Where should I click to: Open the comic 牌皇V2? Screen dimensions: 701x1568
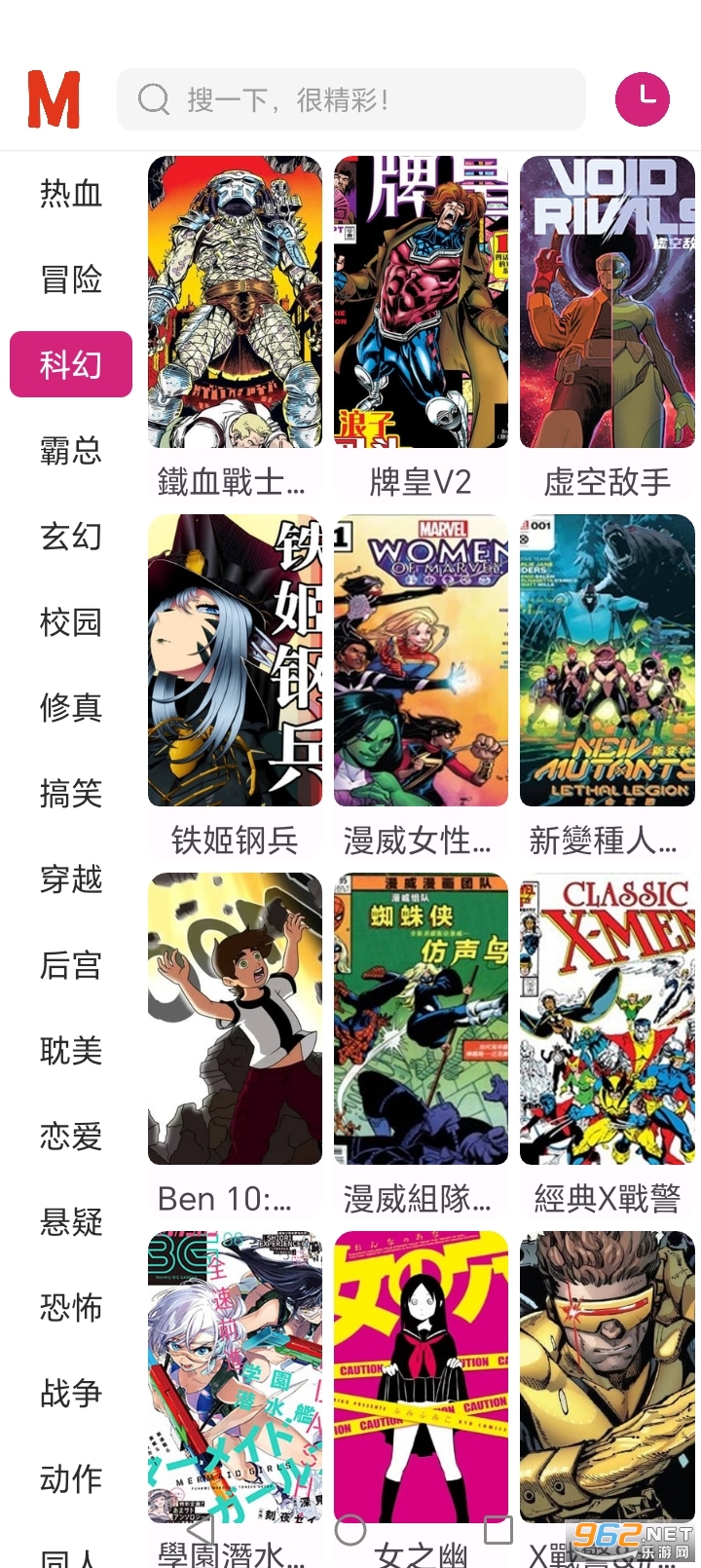[x=421, y=302]
